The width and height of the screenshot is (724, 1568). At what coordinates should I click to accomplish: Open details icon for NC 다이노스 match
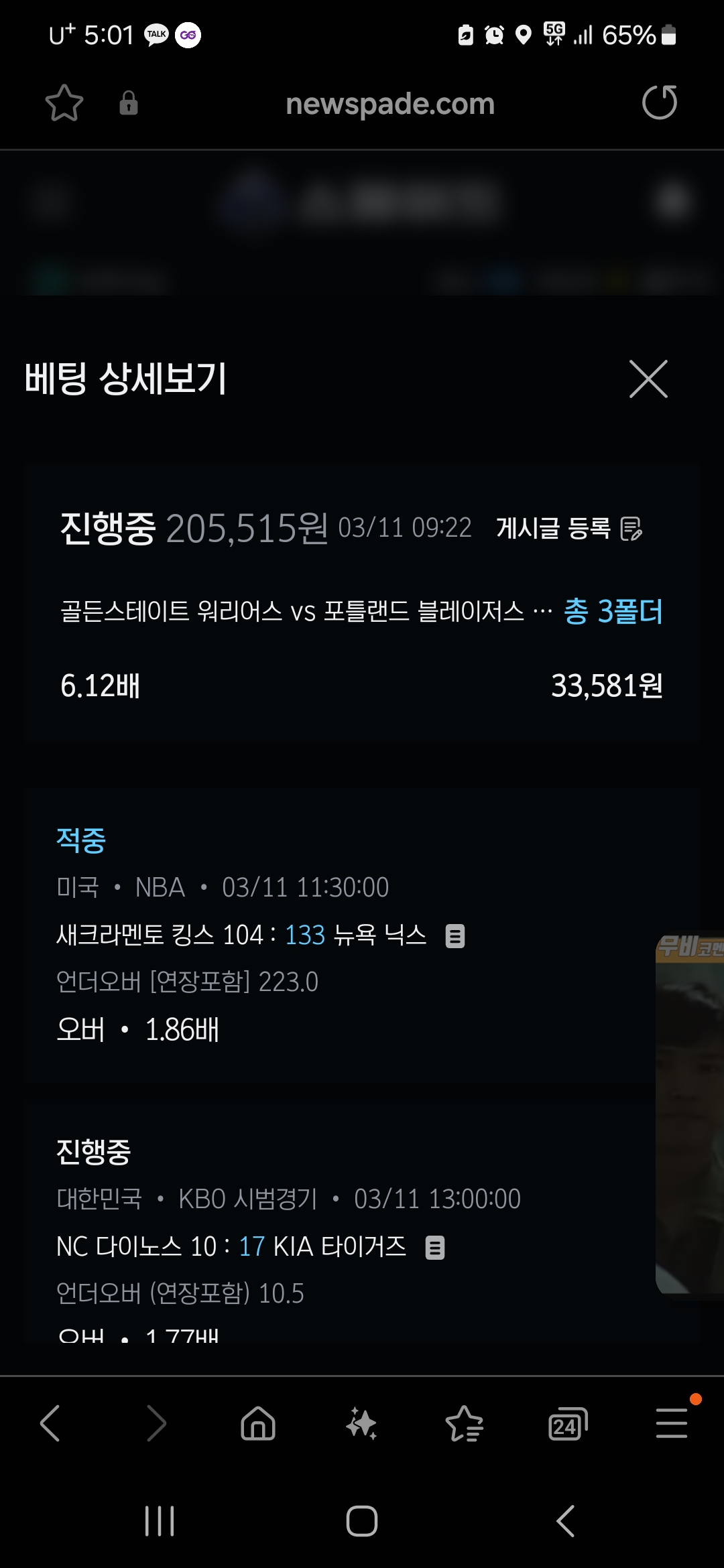[x=435, y=1248]
